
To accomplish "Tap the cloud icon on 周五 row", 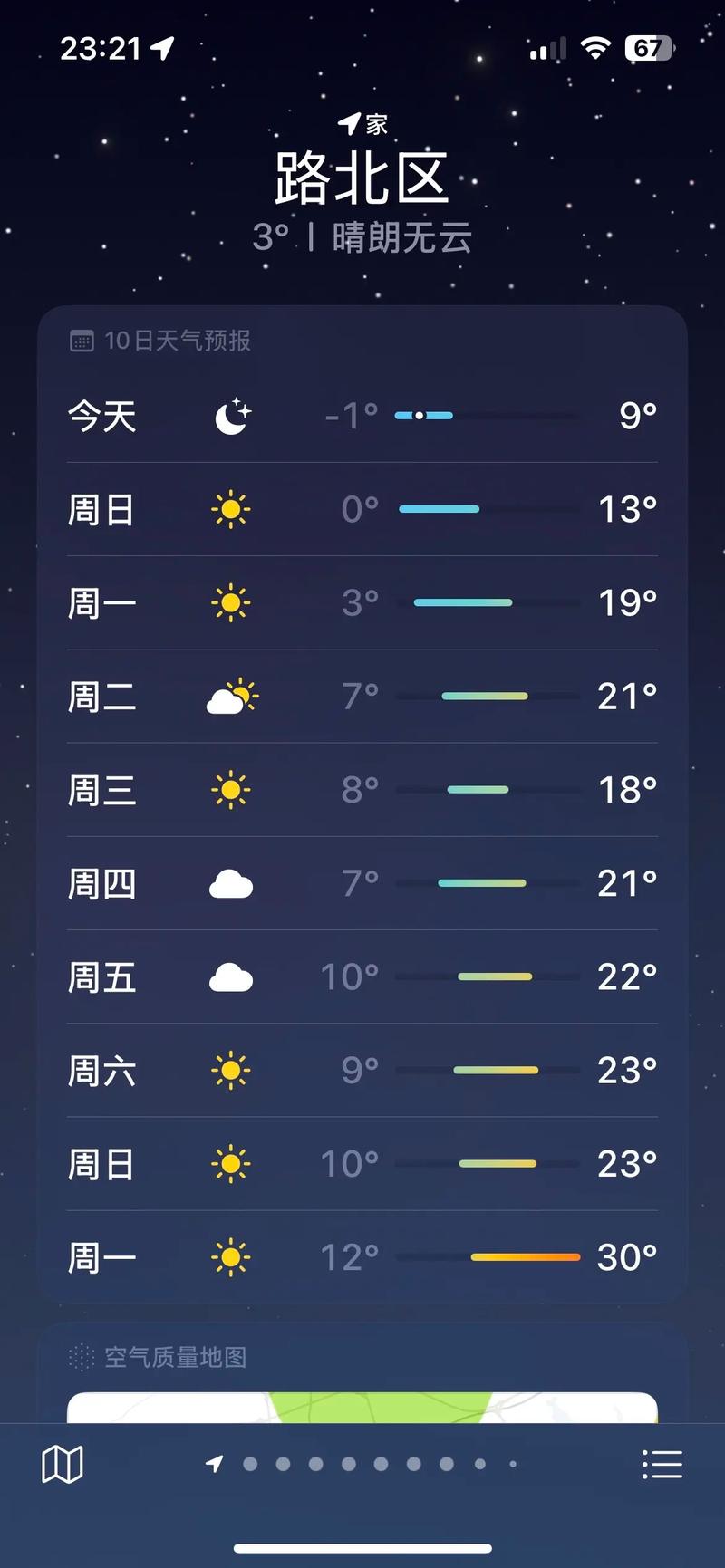I will 232,976.
